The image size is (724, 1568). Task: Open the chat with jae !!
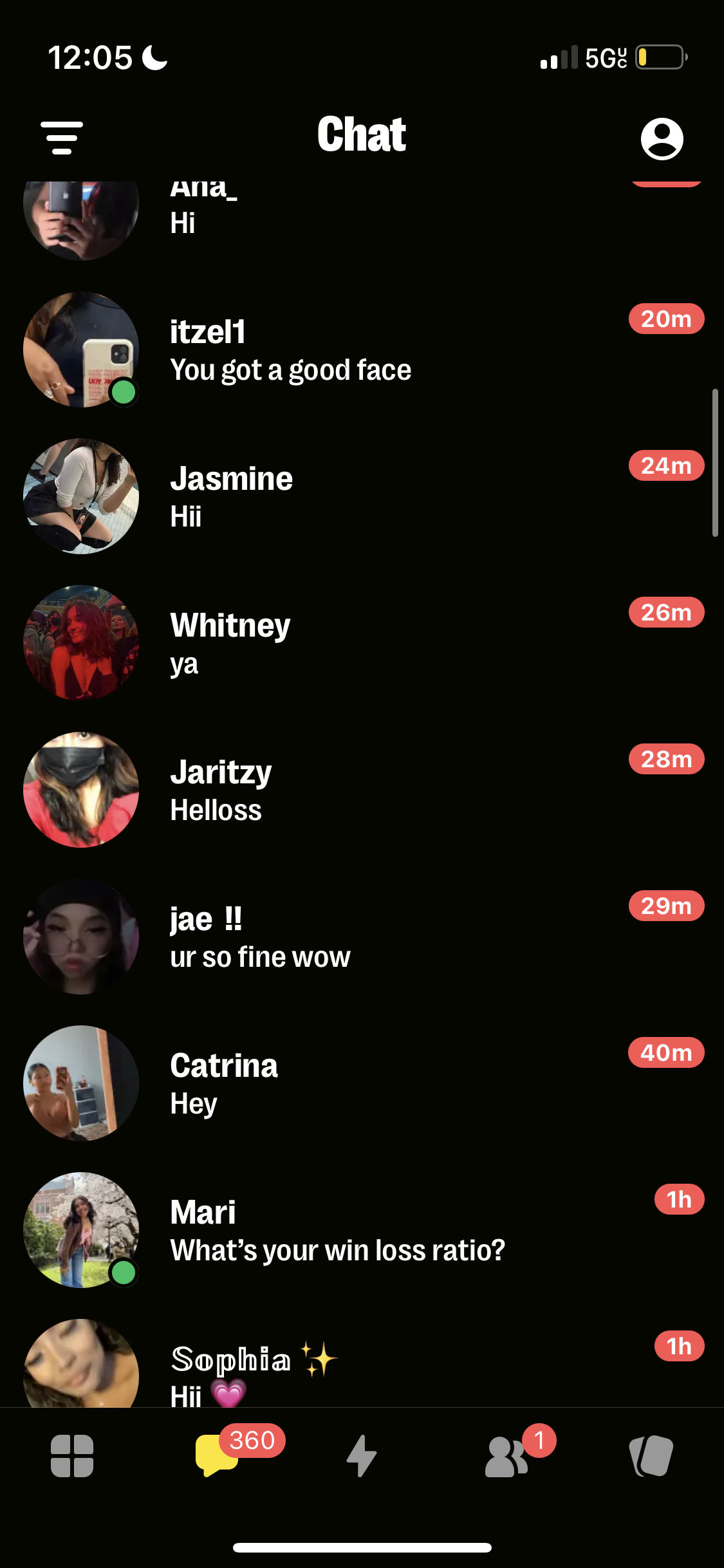coord(360,937)
